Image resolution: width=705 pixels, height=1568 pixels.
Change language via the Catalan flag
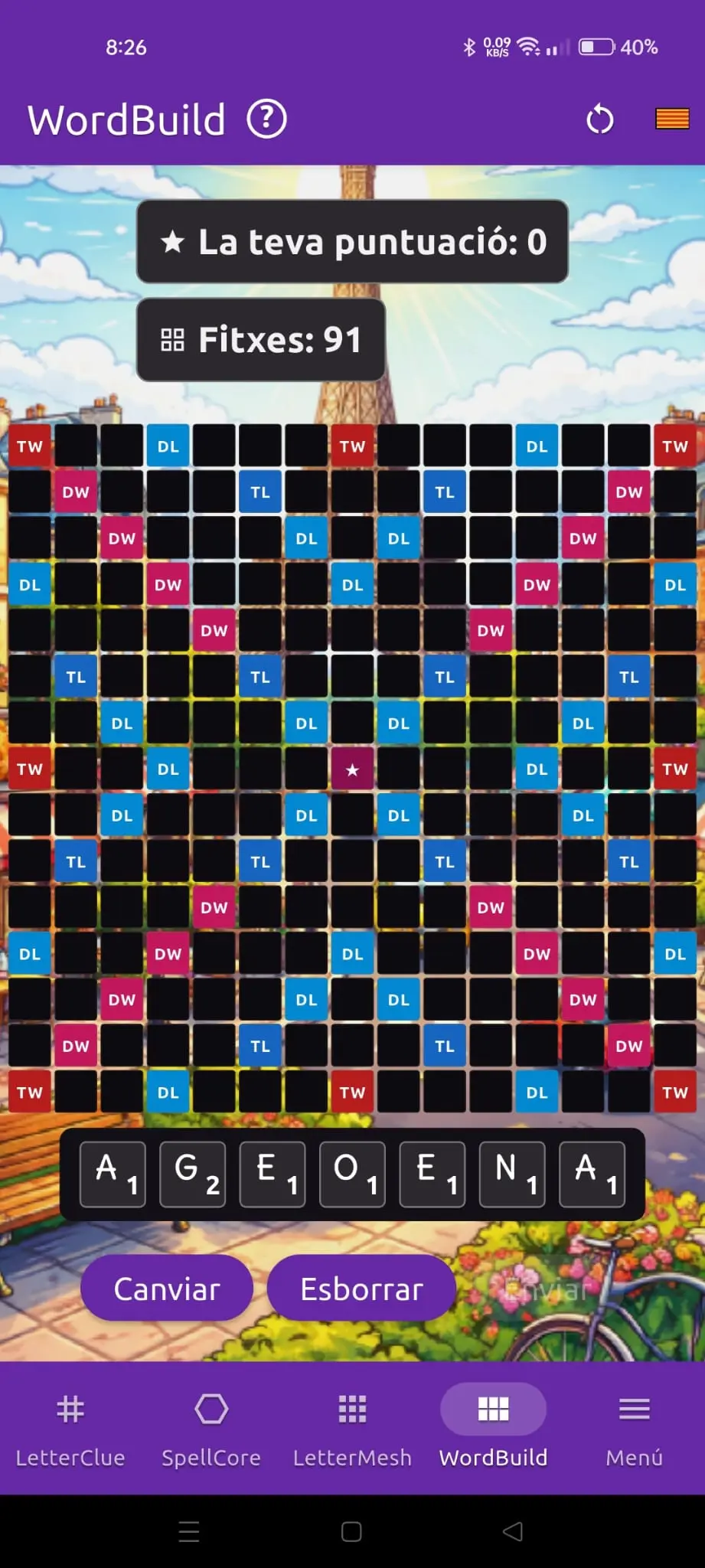point(672,119)
